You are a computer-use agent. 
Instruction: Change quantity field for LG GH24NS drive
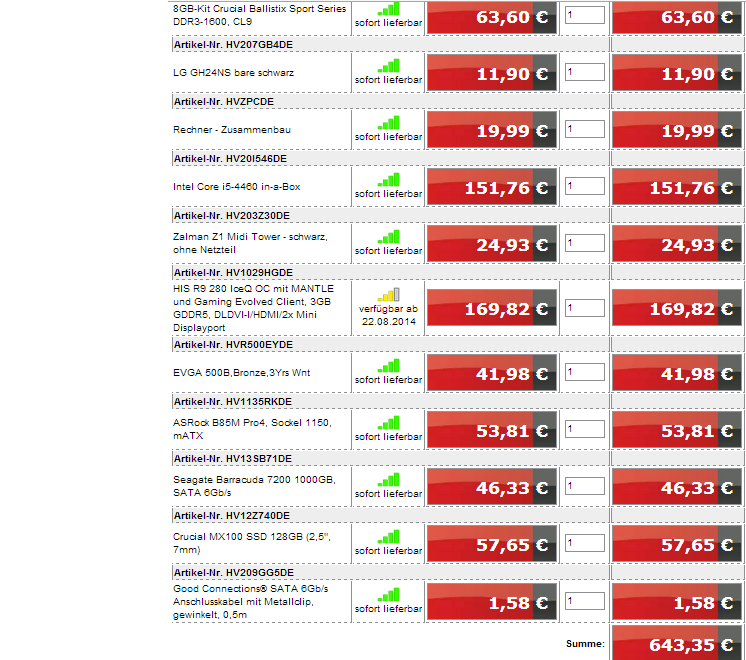[585, 73]
